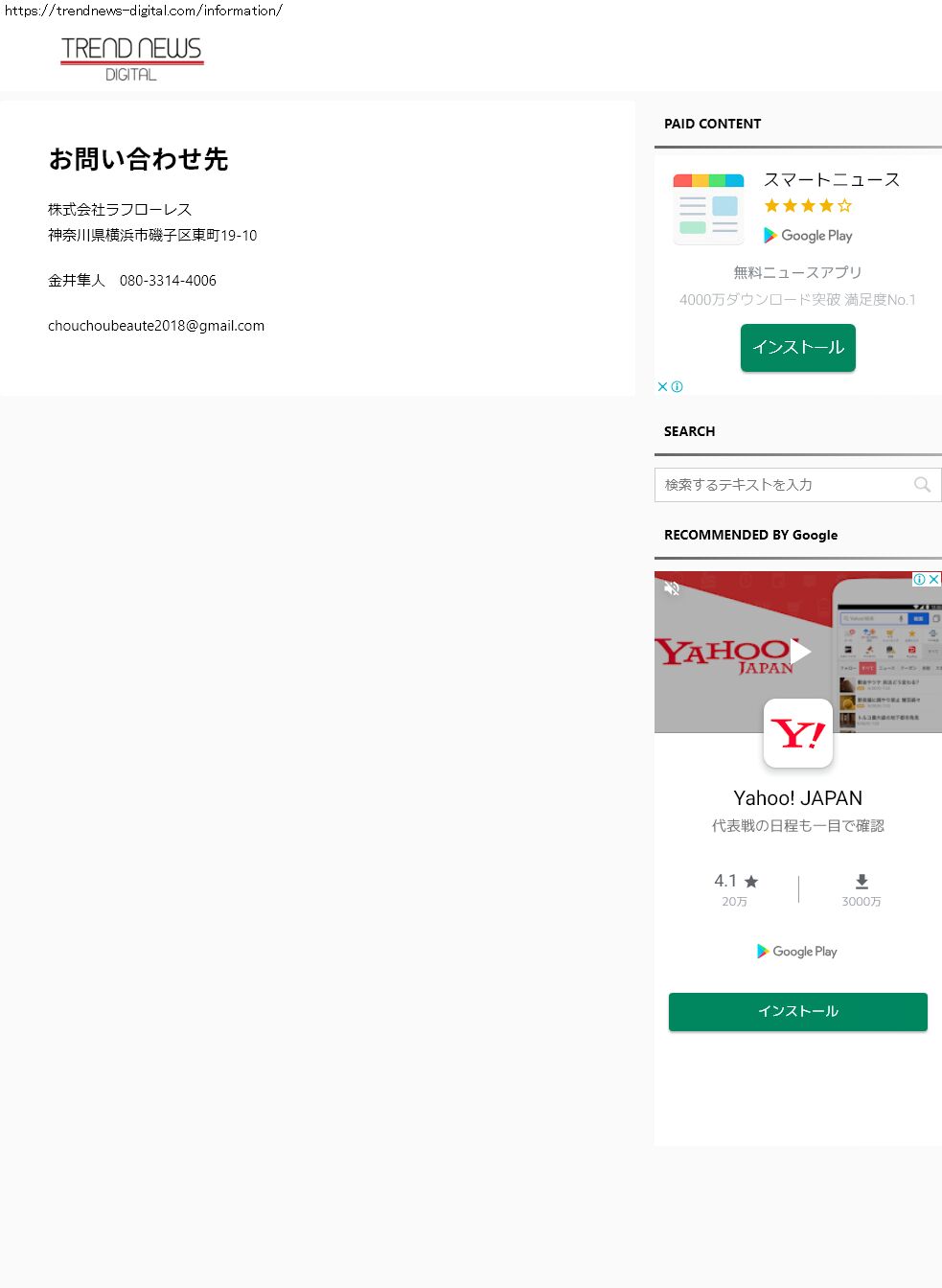The width and height of the screenshot is (942, 1288).
Task: Open the SmartNews ad info icon
Action: 678,387
